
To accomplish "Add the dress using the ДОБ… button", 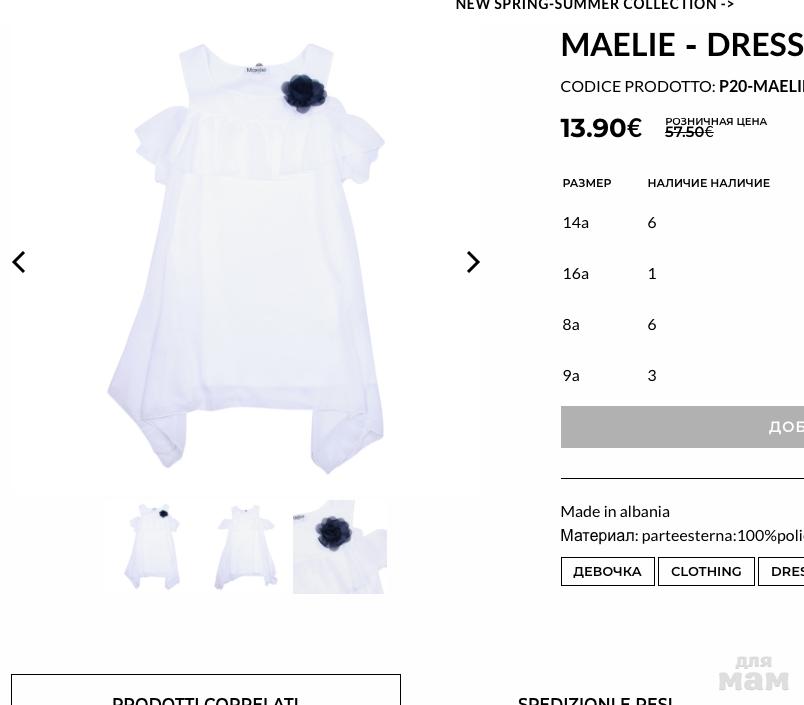I will pos(684,427).
